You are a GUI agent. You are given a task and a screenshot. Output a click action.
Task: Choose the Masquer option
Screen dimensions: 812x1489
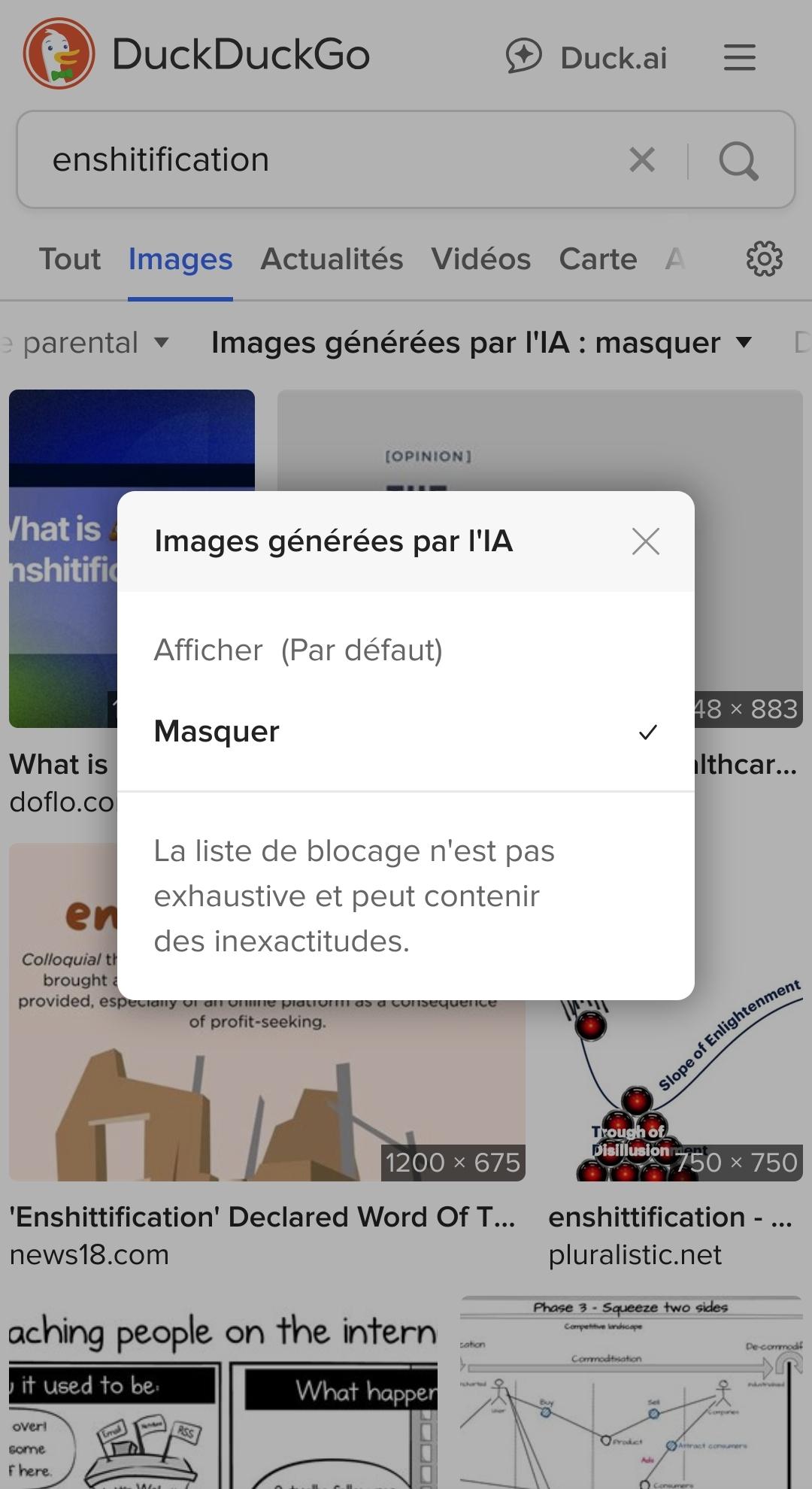tap(406, 732)
